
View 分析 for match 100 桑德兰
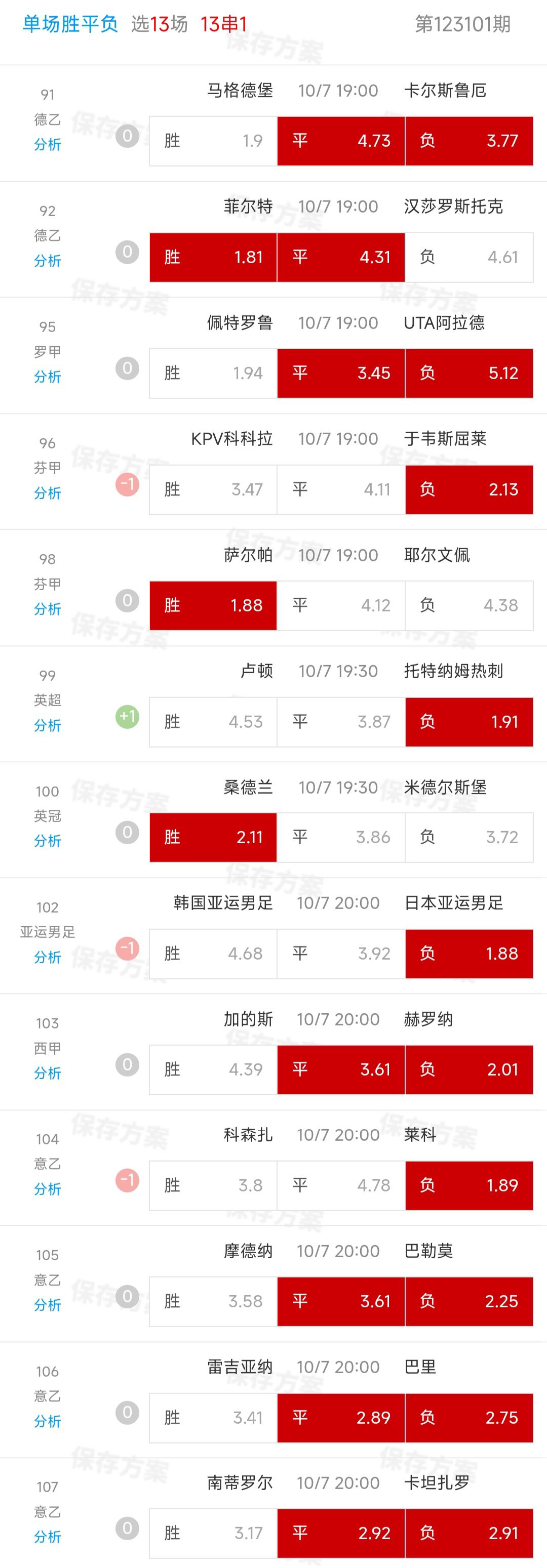(48, 841)
